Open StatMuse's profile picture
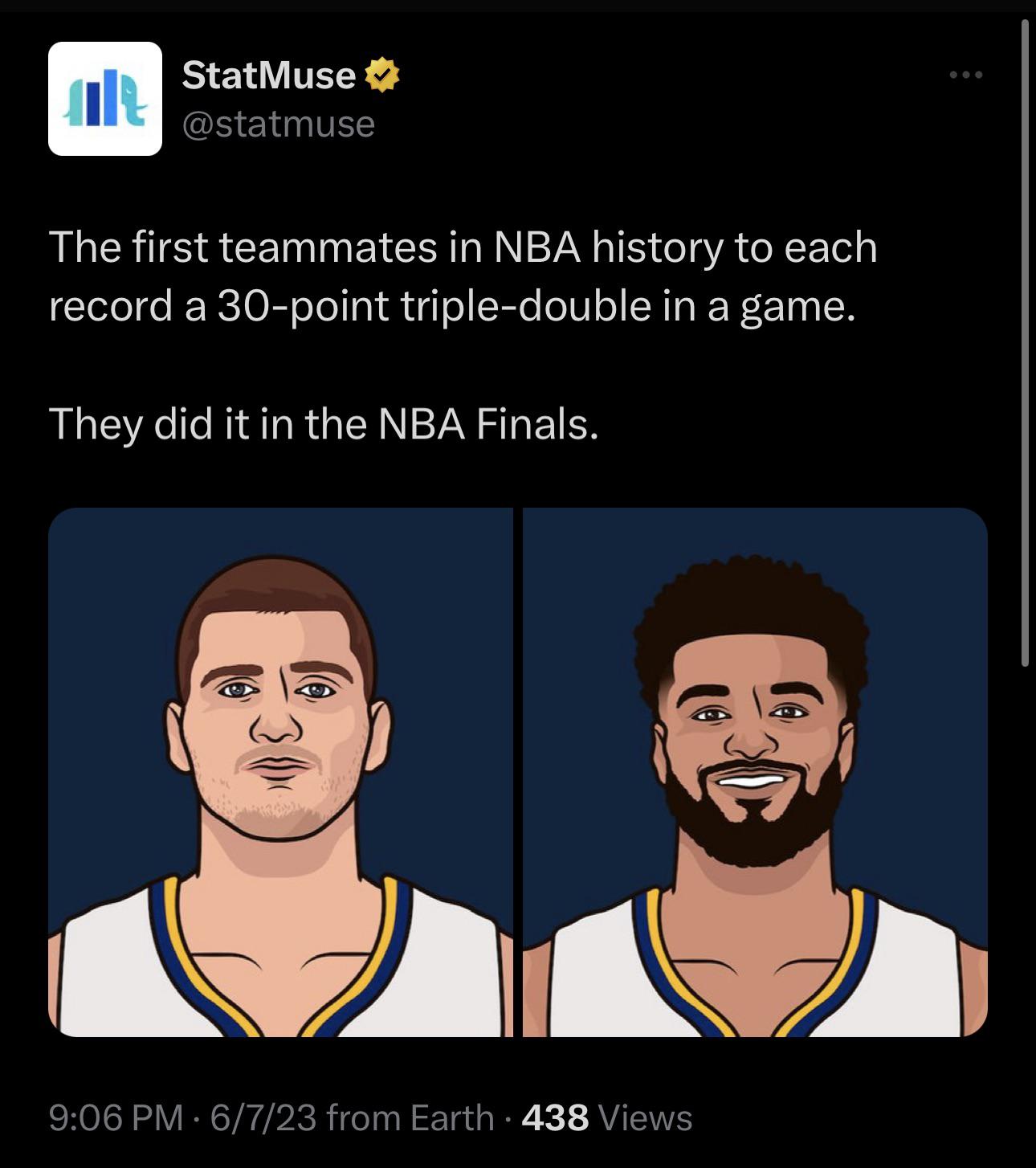This screenshot has height=1168, width=1036. [x=105, y=99]
